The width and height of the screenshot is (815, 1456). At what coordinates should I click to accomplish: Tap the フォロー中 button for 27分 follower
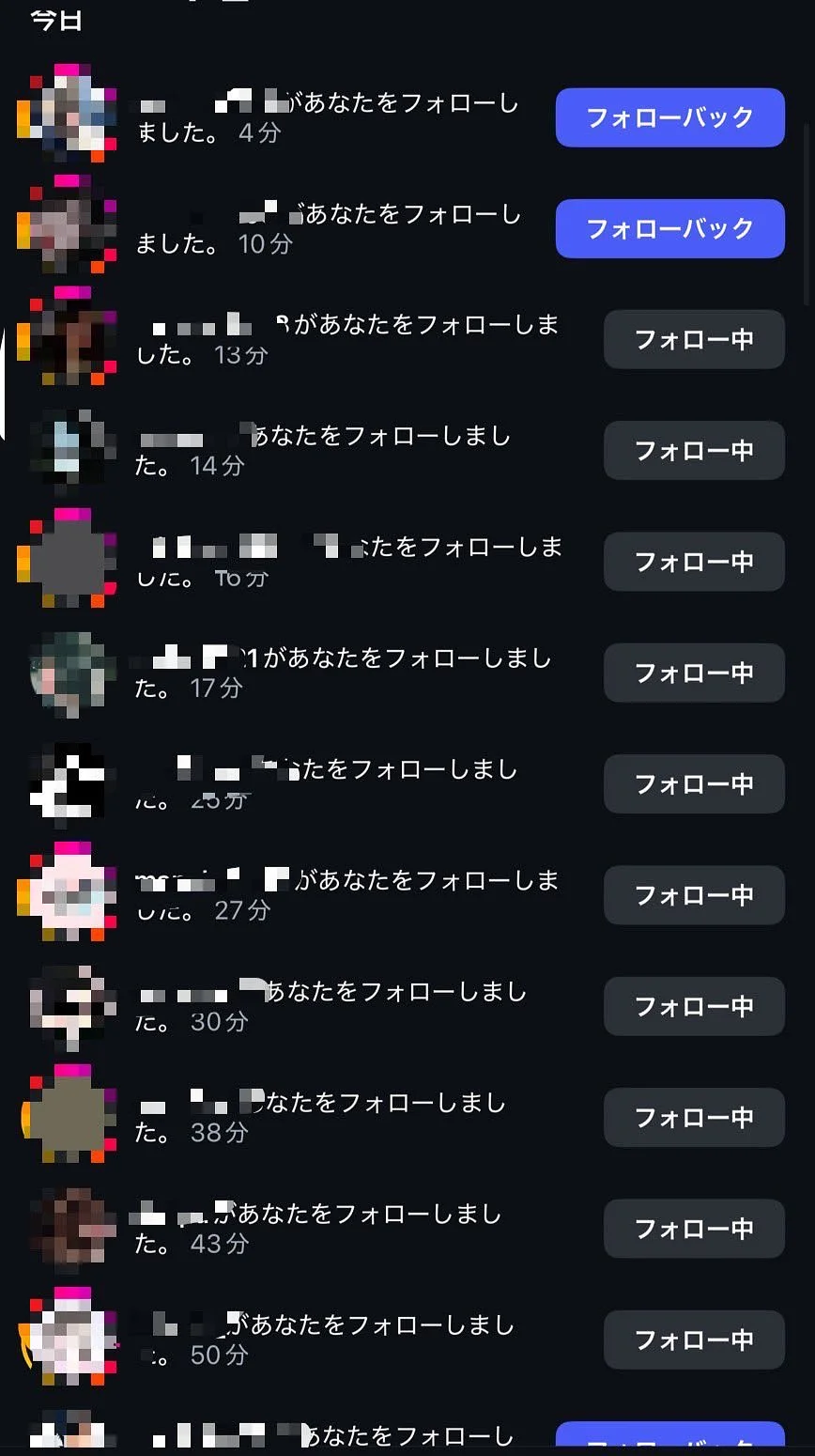pyautogui.click(x=693, y=895)
